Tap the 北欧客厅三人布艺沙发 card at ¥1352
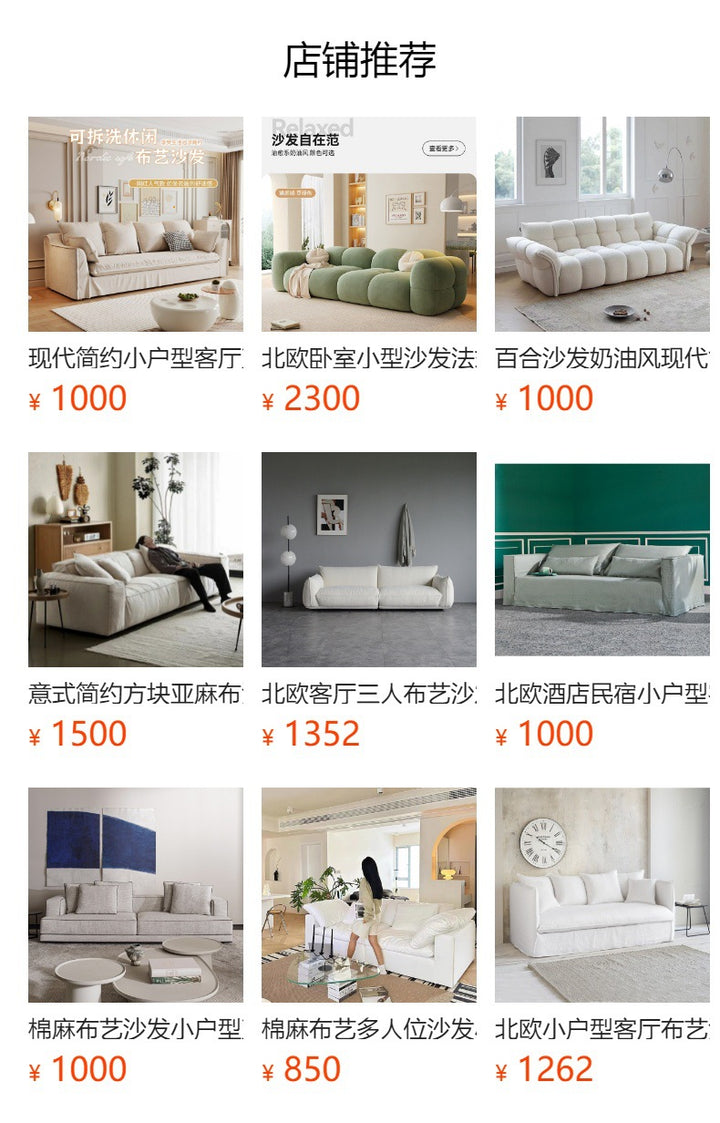 (369, 559)
